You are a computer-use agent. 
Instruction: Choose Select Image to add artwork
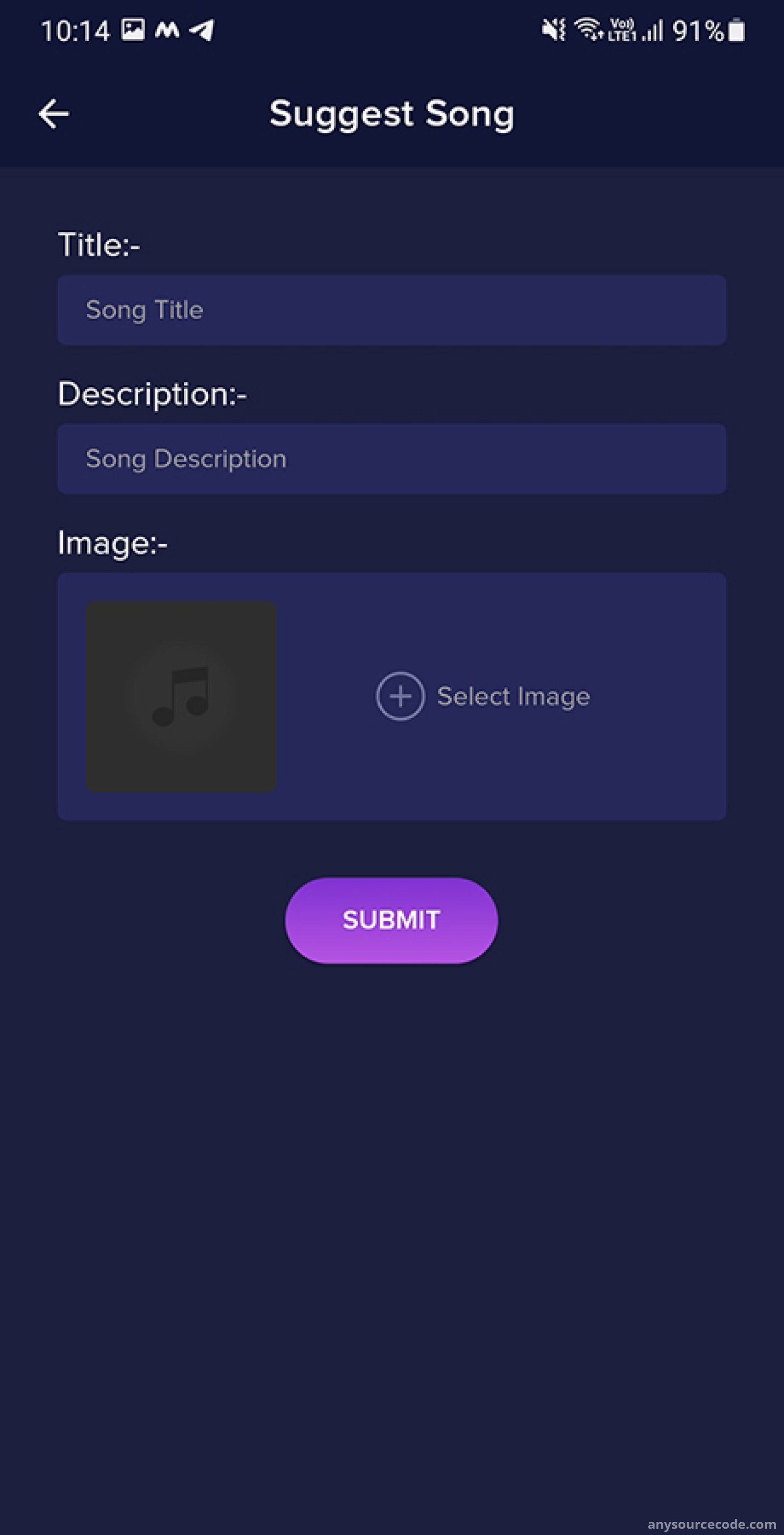pyautogui.click(x=483, y=696)
